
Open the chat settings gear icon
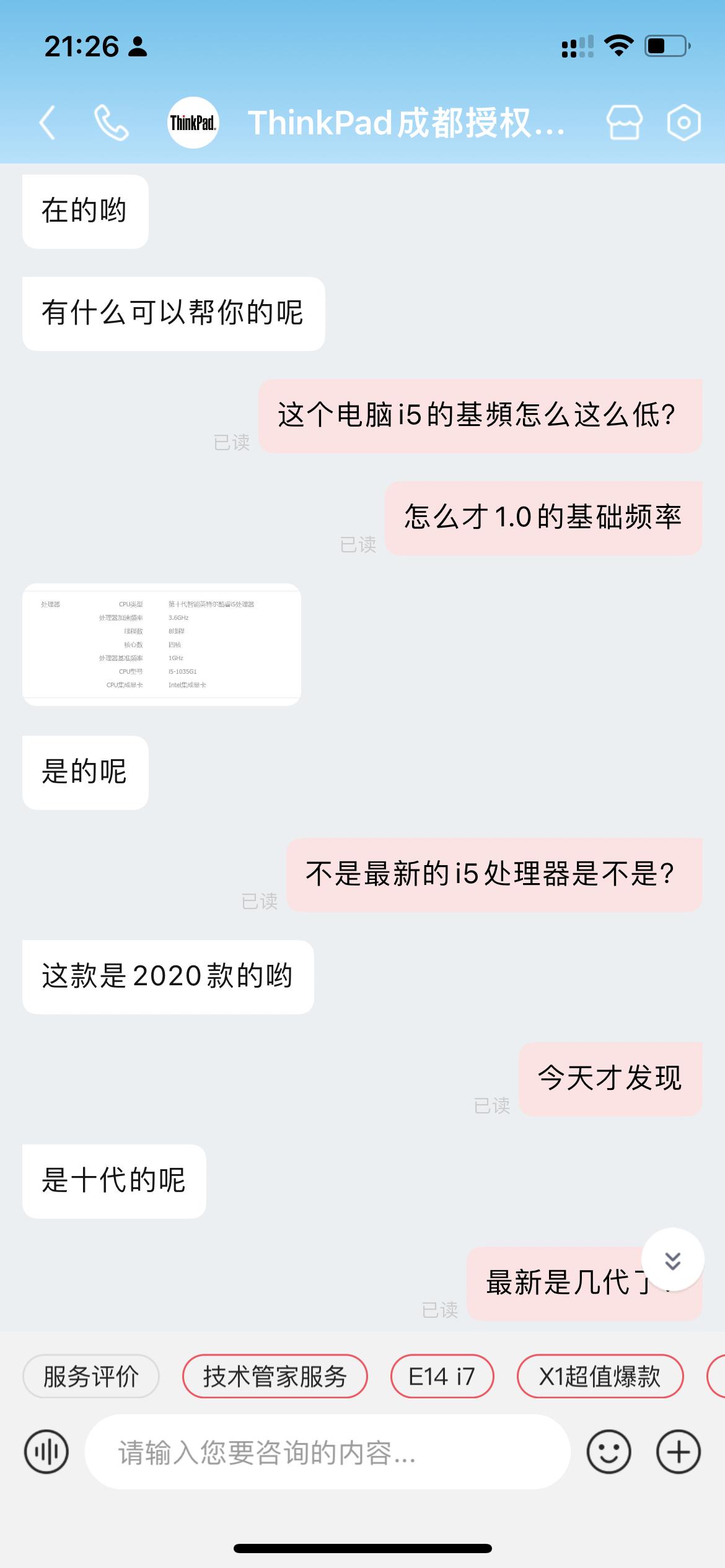click(683, 123)
